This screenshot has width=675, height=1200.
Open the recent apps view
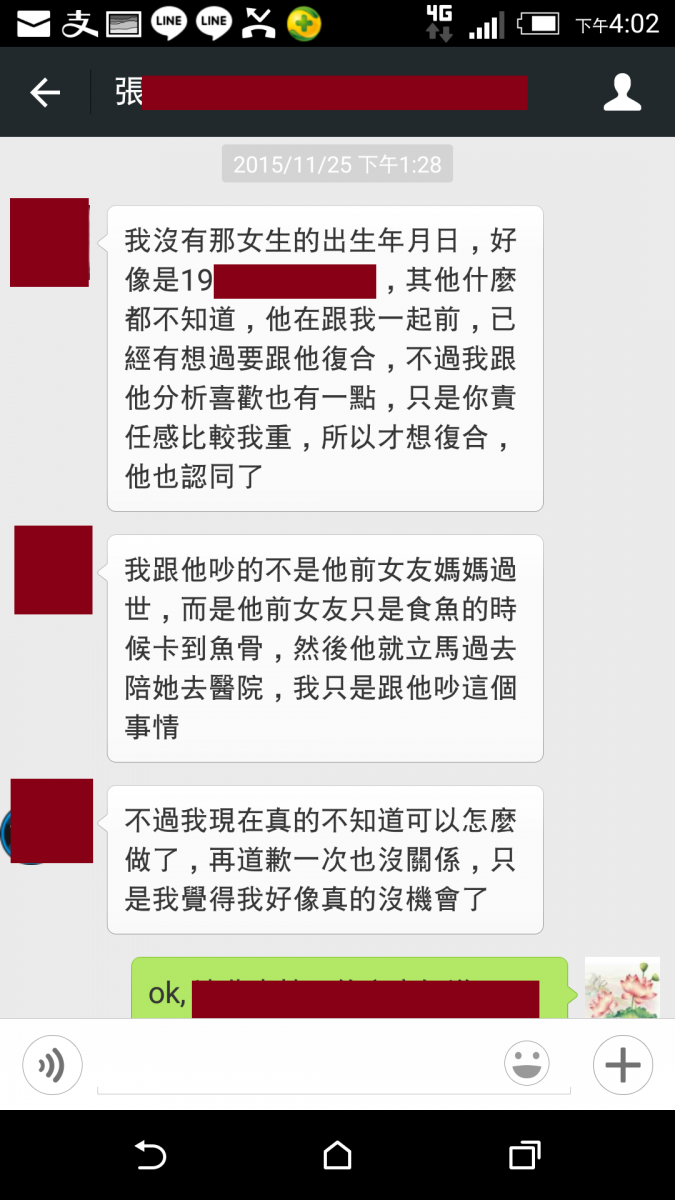524,1156
